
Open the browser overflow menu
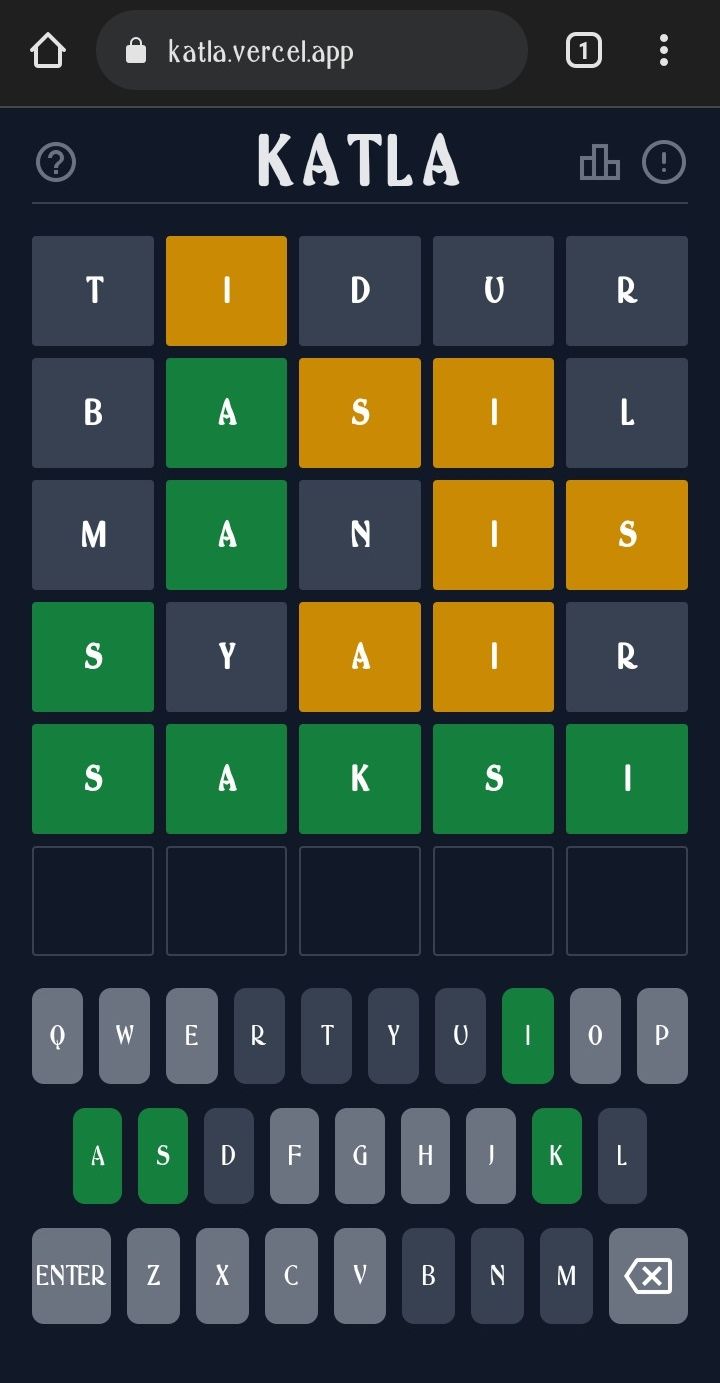pos(663,50)
